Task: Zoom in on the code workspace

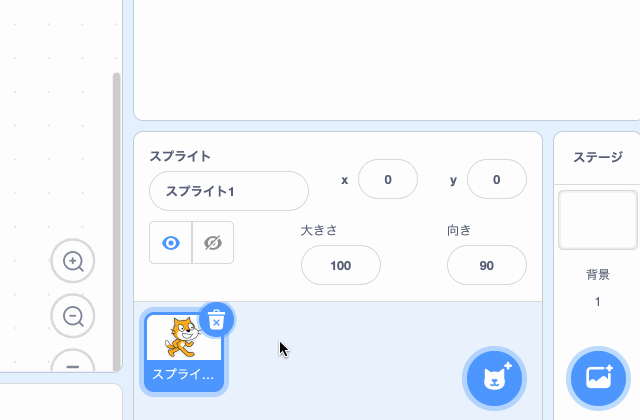Action: point(73,261)
